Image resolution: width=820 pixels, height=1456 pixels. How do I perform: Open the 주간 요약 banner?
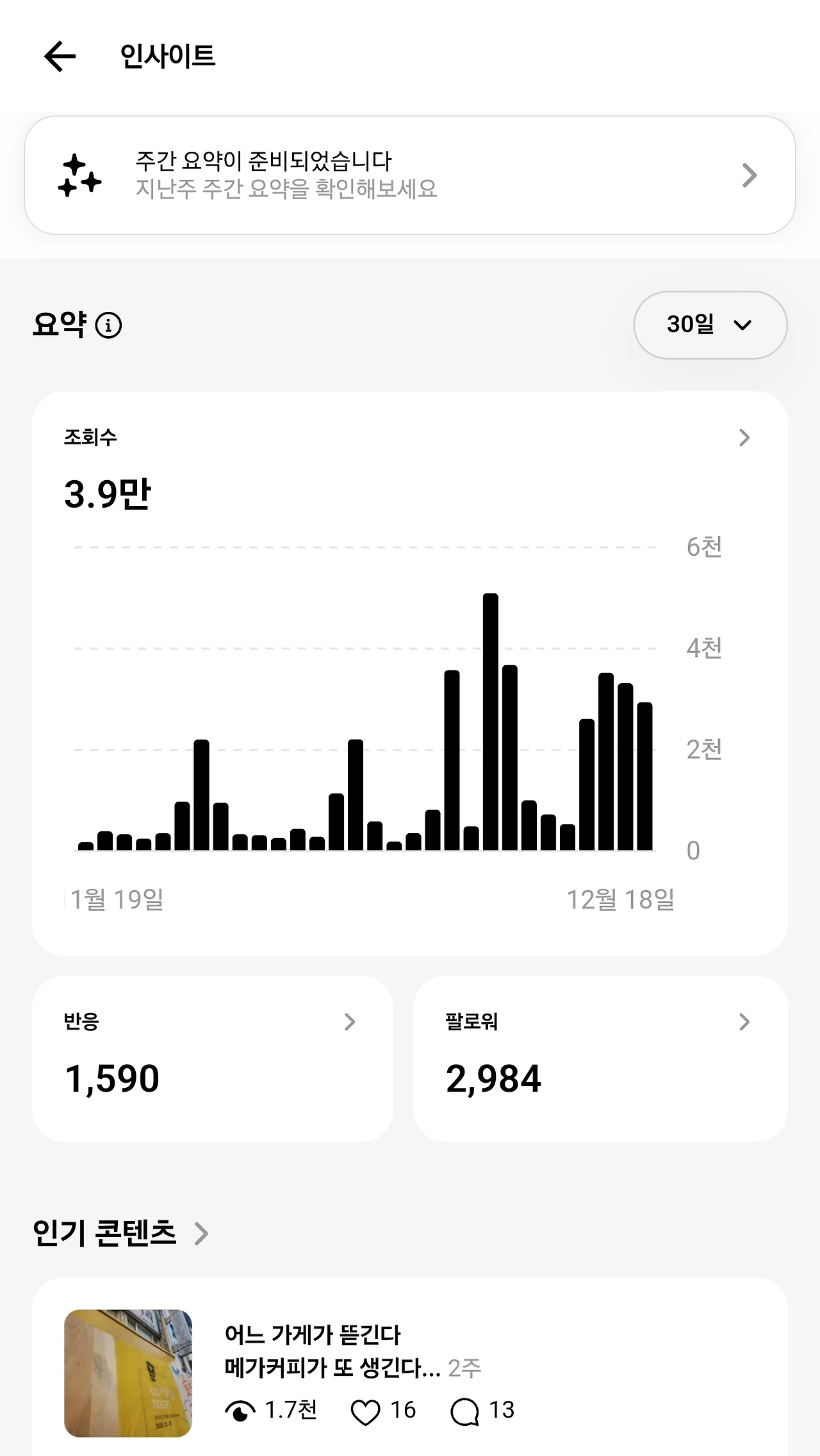point(410,175)
